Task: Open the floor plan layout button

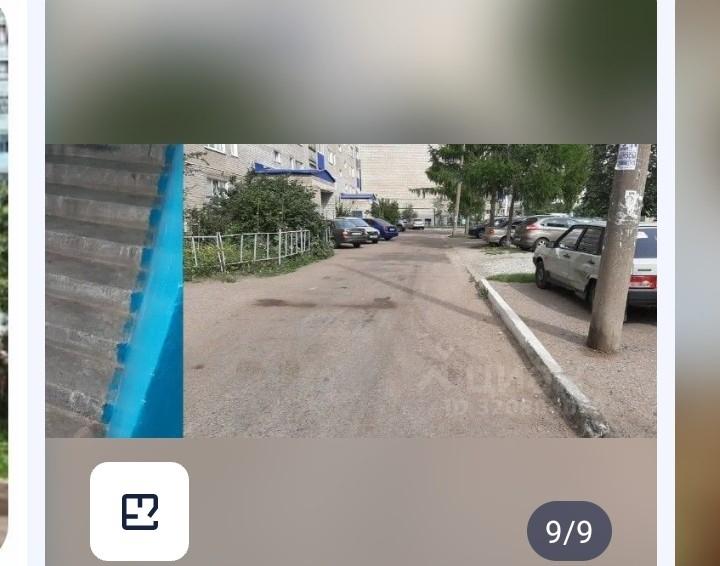Action: point(139,511)
